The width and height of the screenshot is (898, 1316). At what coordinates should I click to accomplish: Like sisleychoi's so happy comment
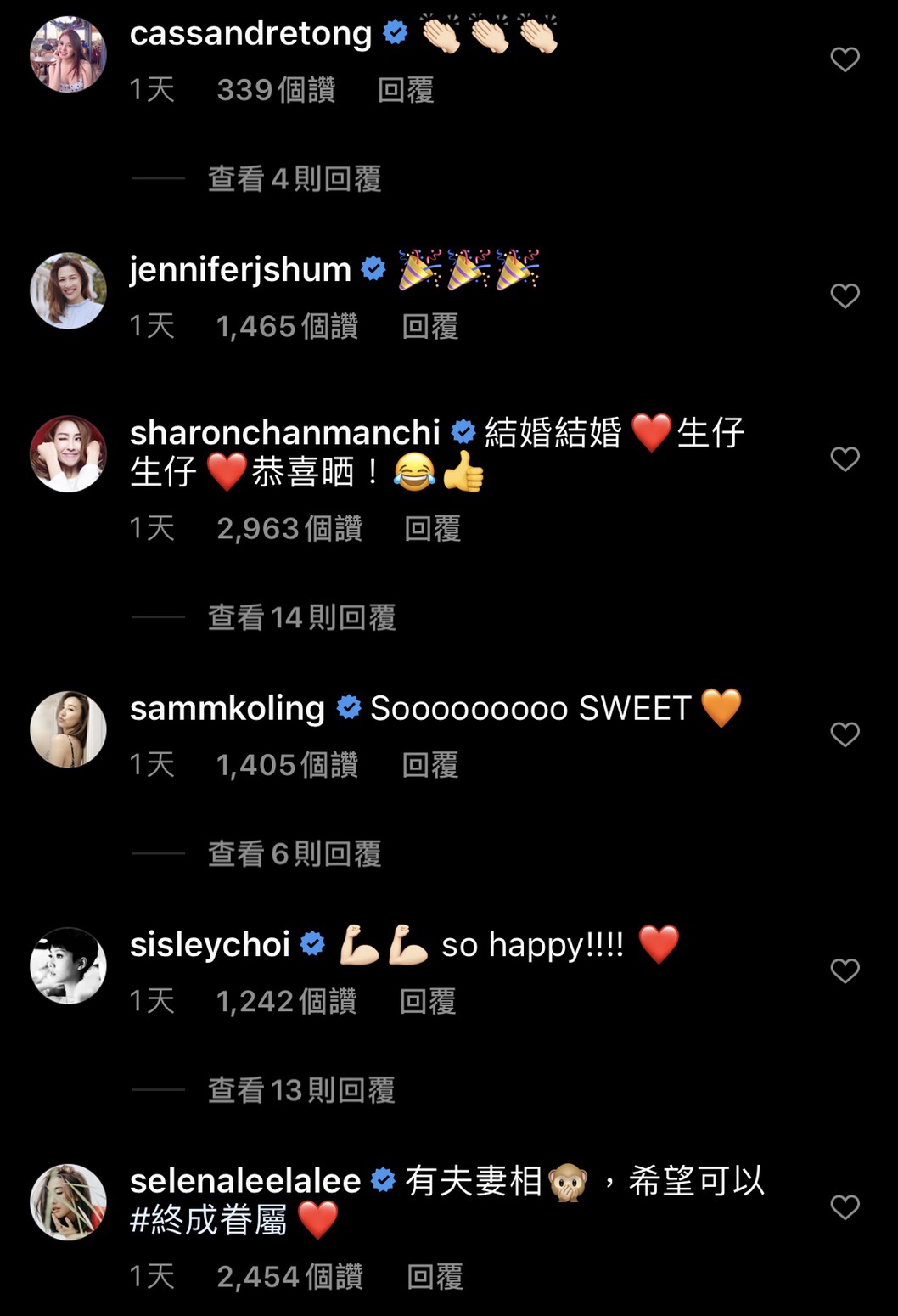pyautogui.click(x=845, y=970)
